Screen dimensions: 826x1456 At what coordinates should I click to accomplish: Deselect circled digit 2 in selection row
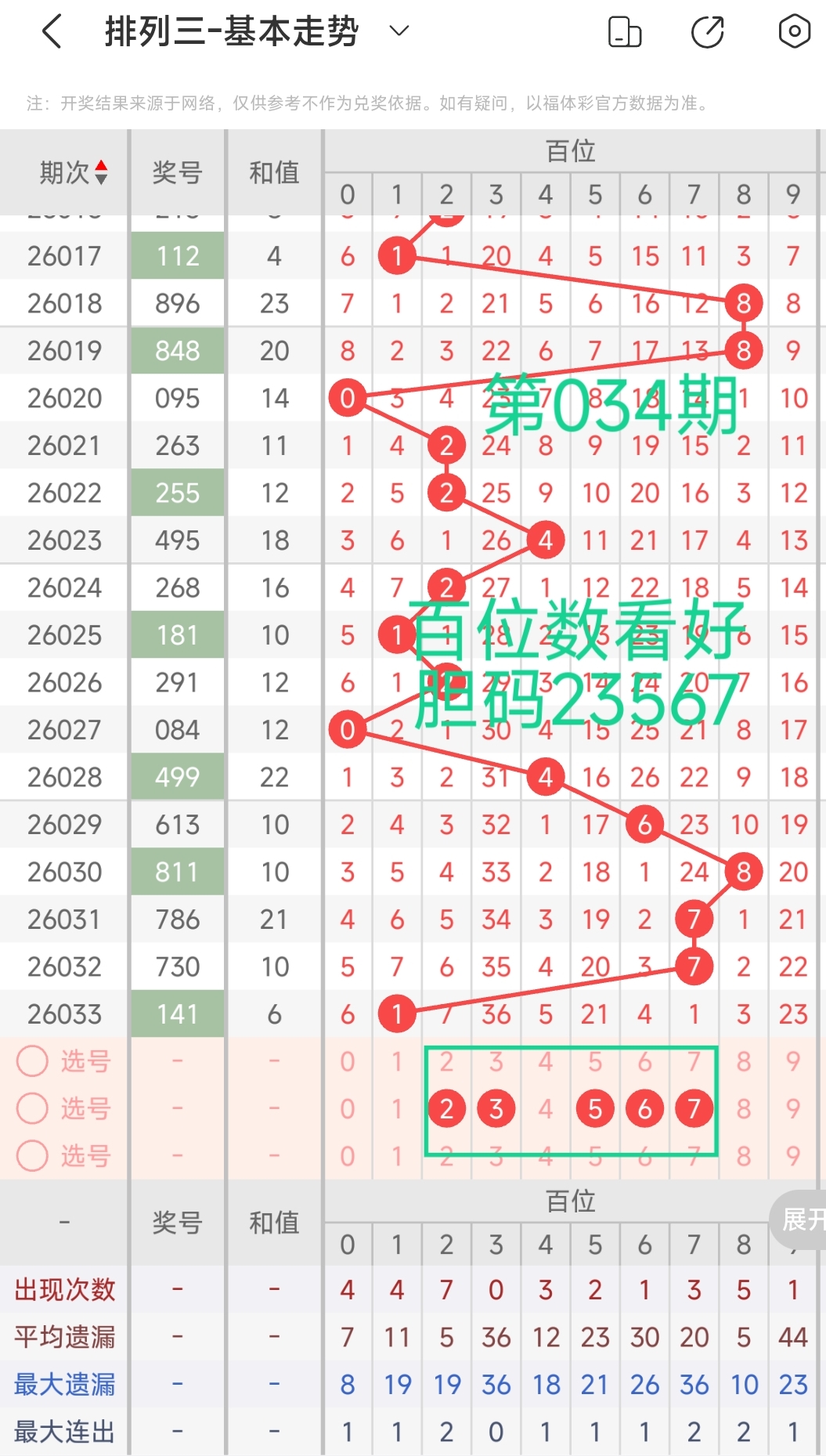click(446, 1108)
